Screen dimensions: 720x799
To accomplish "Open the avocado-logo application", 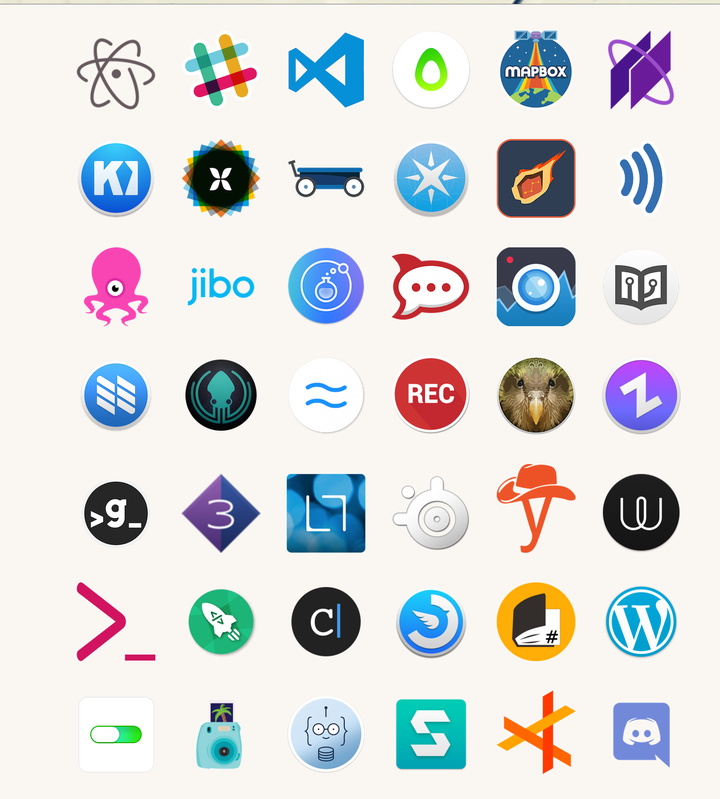I will [x=430, y=70].
